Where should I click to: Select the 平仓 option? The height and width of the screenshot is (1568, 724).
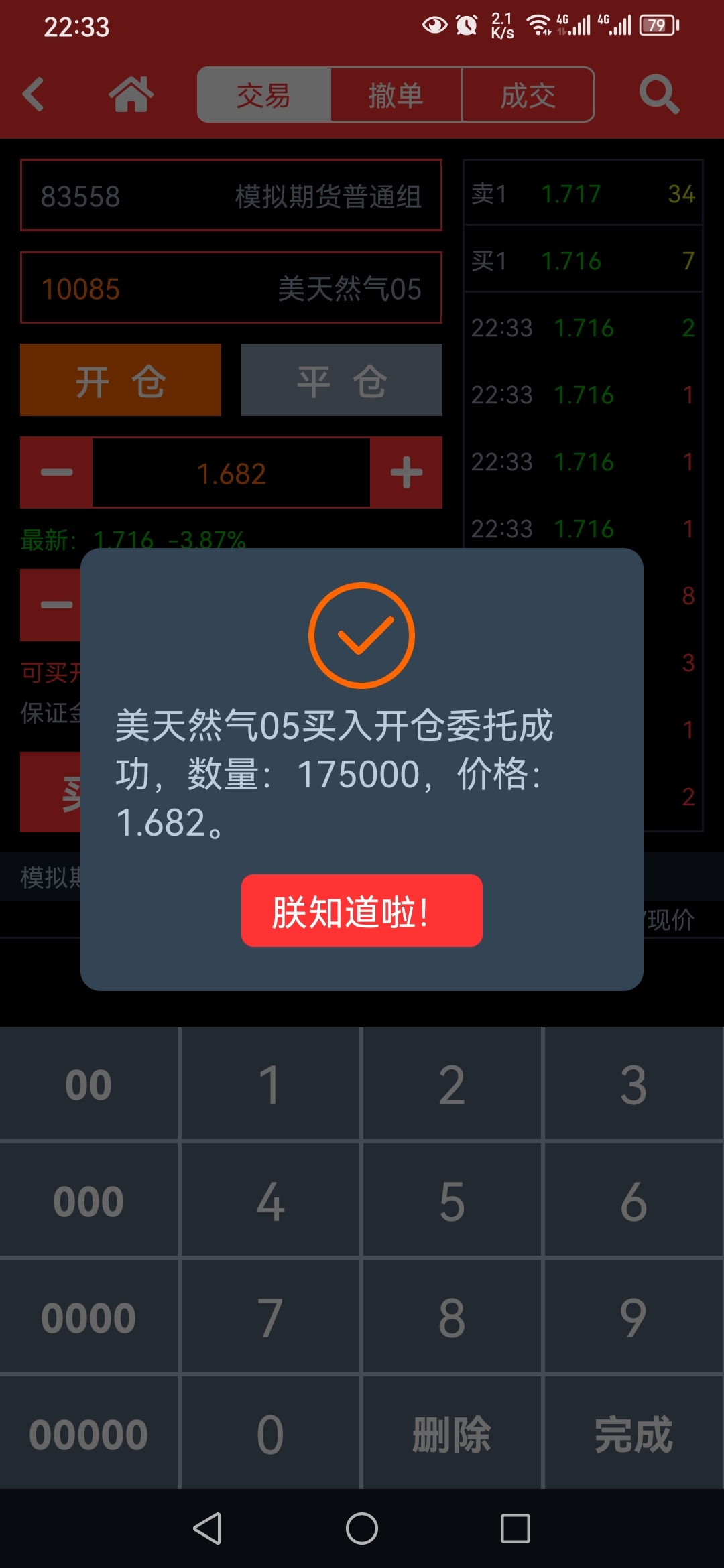click(342, 380)
